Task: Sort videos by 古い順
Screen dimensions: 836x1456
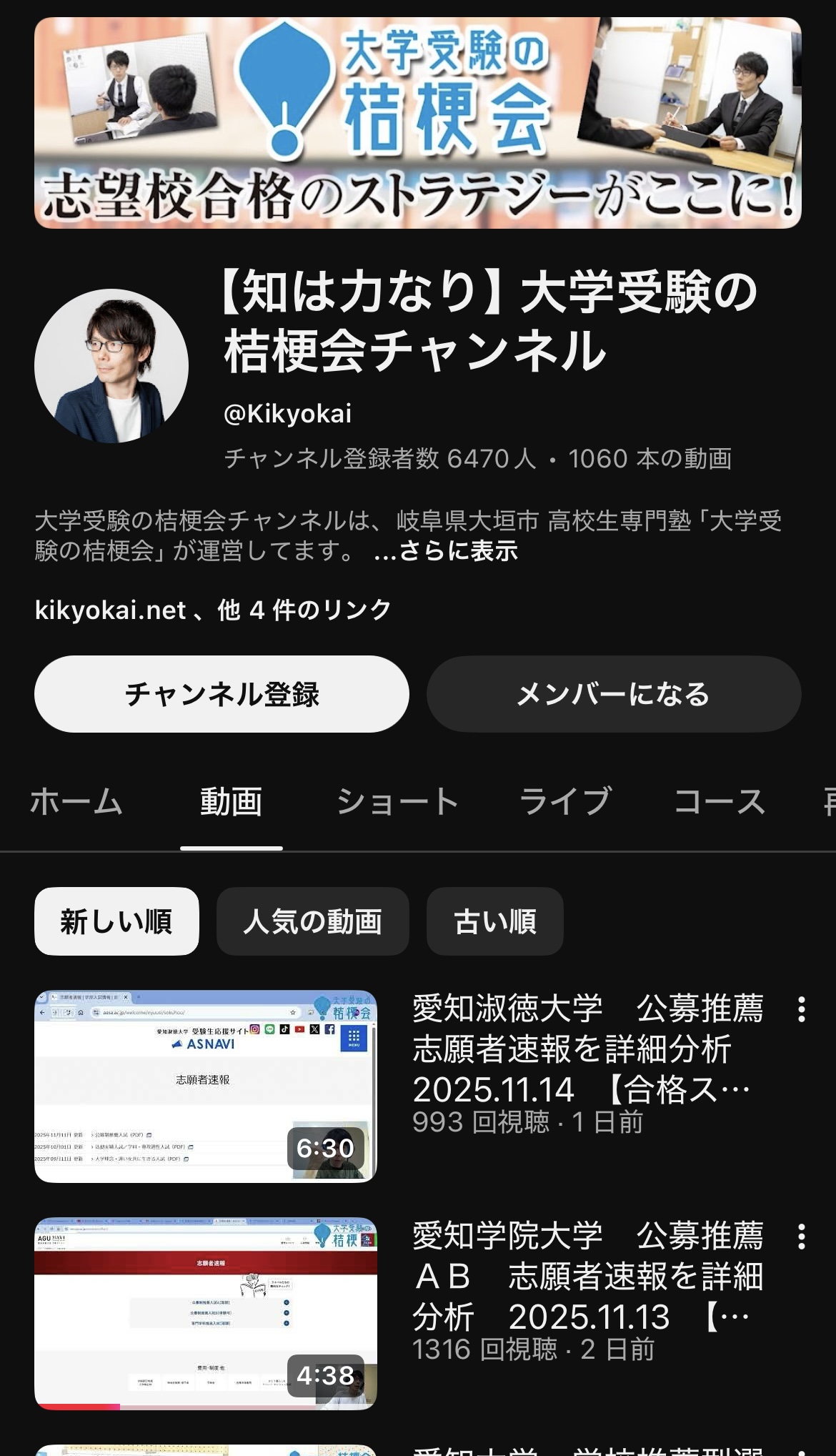Action: point(494,921)
